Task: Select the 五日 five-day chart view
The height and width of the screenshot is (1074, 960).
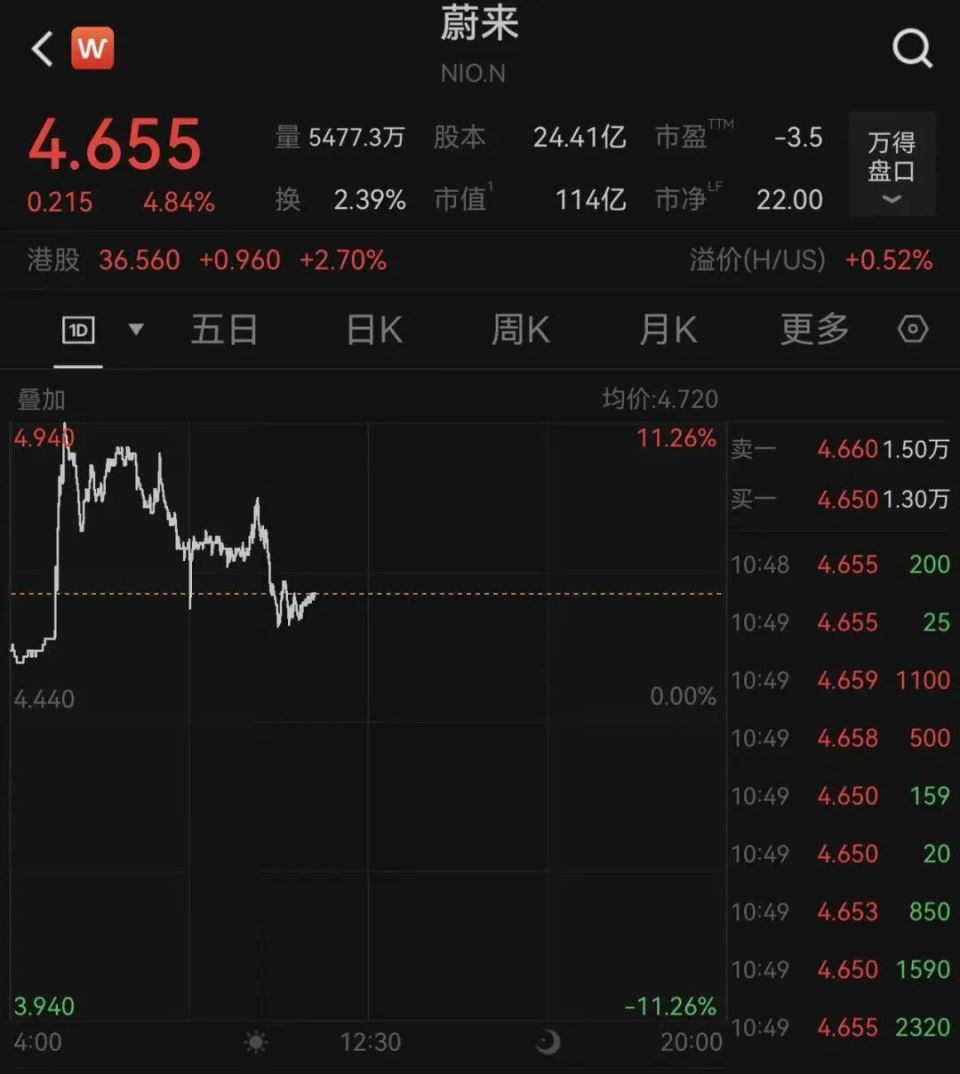Action: click(224, 329)
